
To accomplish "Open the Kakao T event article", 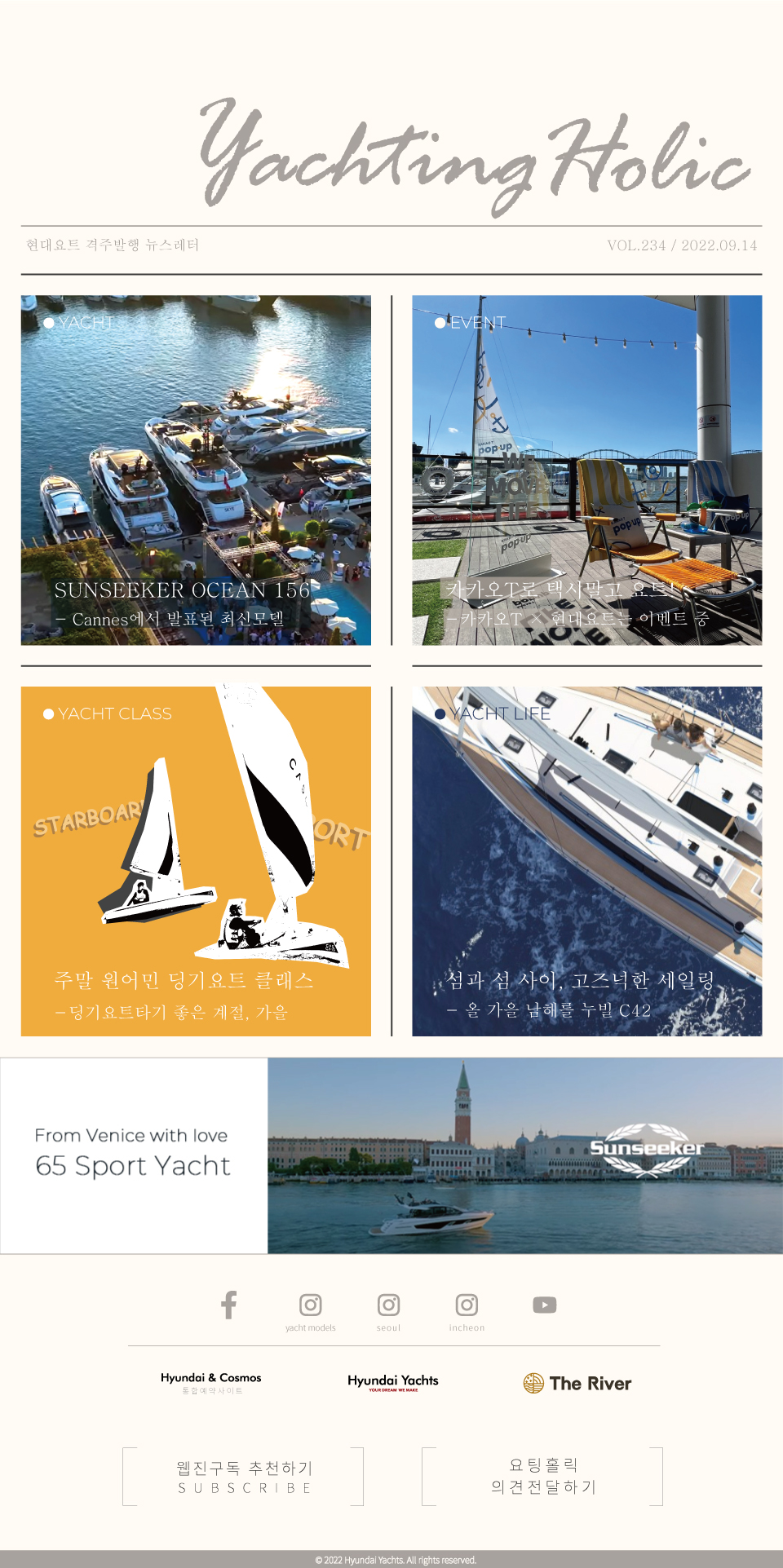I will tap(586, 470).
